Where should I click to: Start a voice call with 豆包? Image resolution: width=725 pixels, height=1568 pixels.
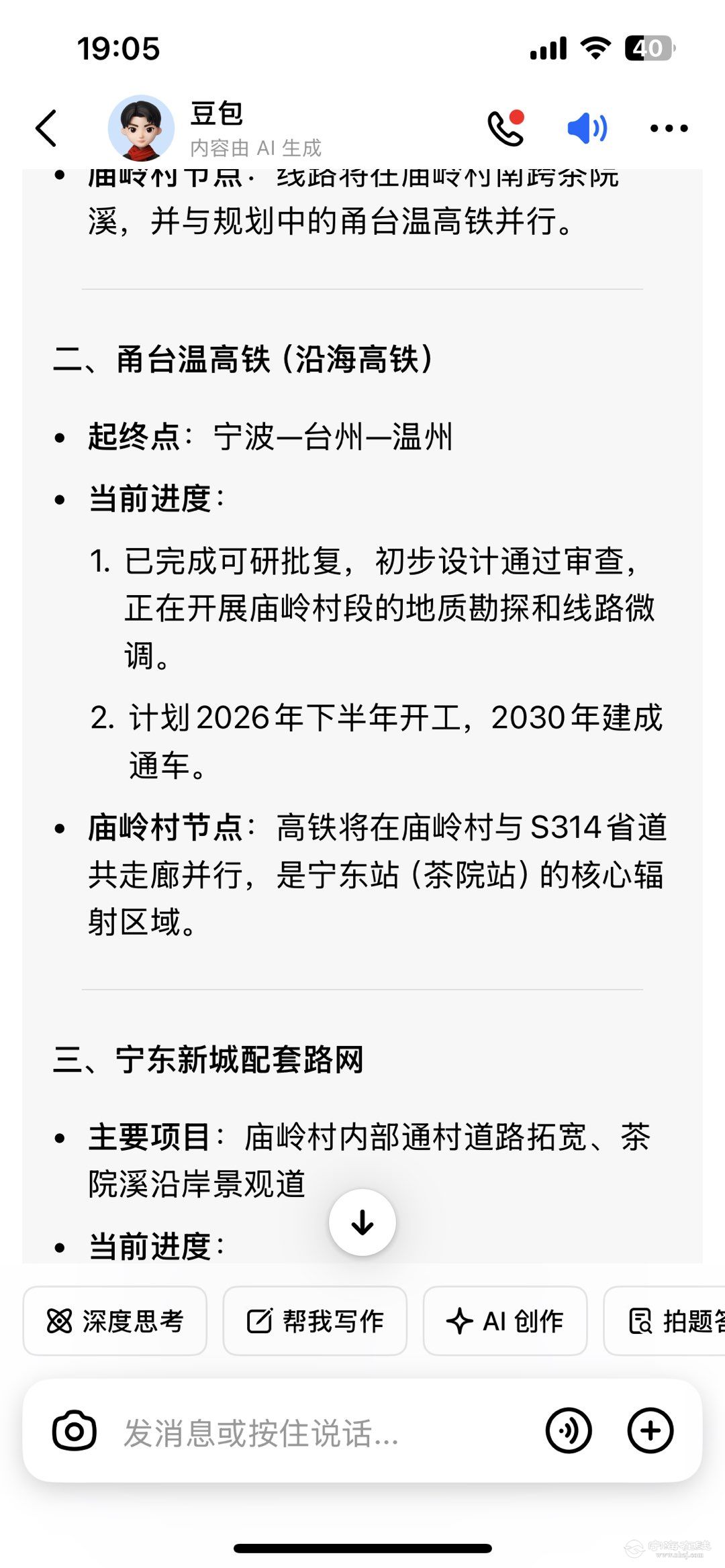(x=505, y=128)
